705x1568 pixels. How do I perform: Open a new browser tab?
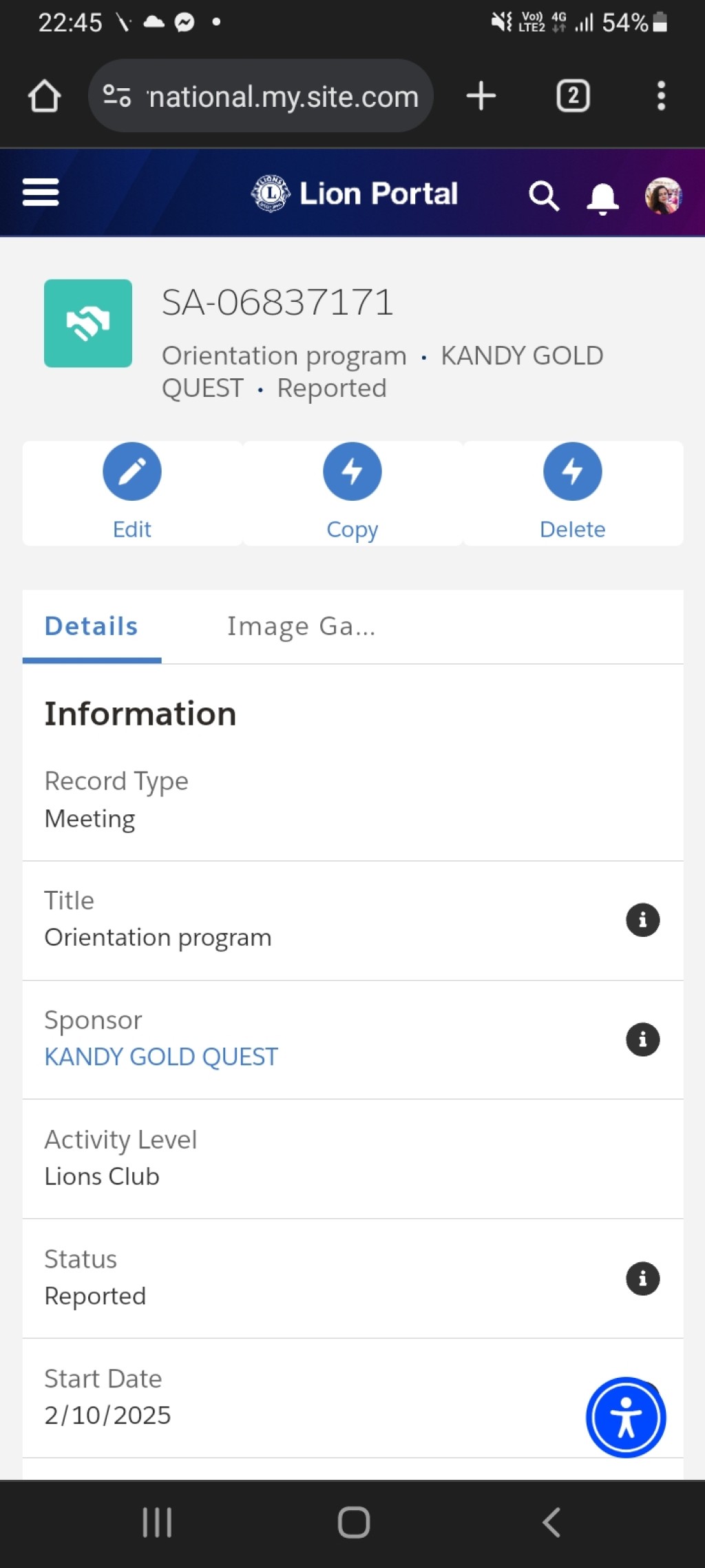(481, 96)
